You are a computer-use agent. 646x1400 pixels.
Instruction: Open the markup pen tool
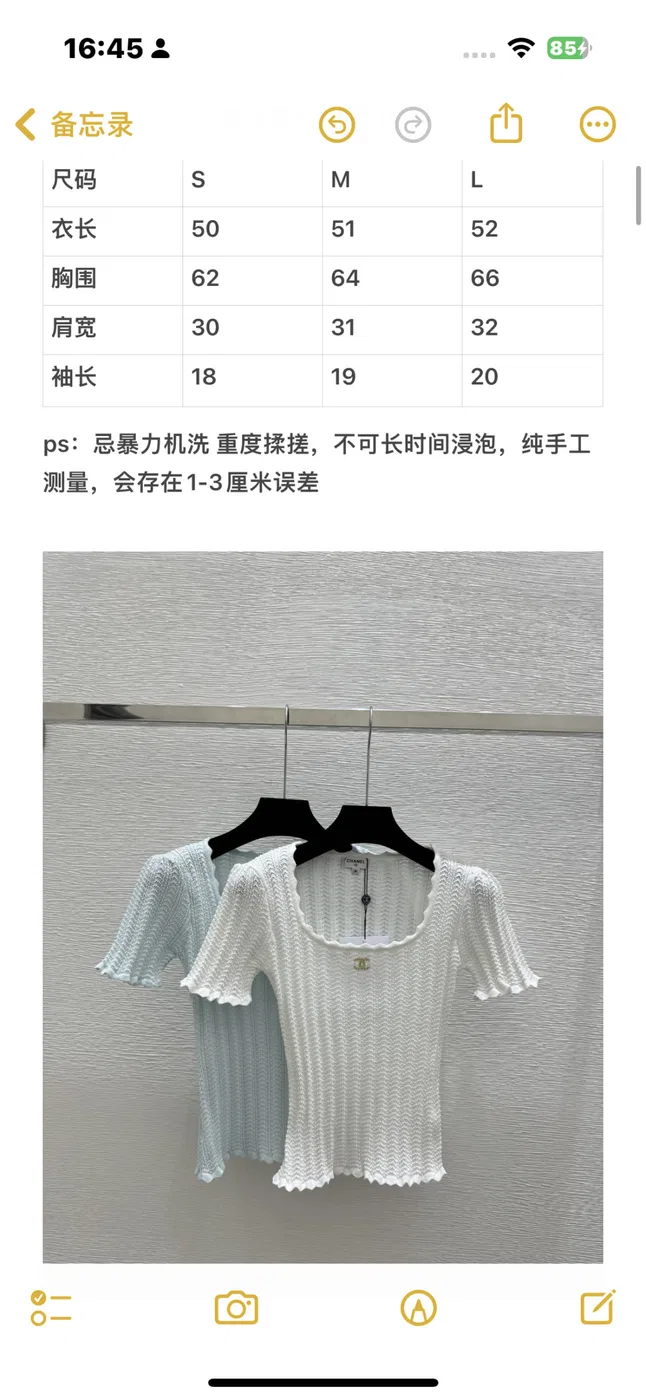point(418,1307)
